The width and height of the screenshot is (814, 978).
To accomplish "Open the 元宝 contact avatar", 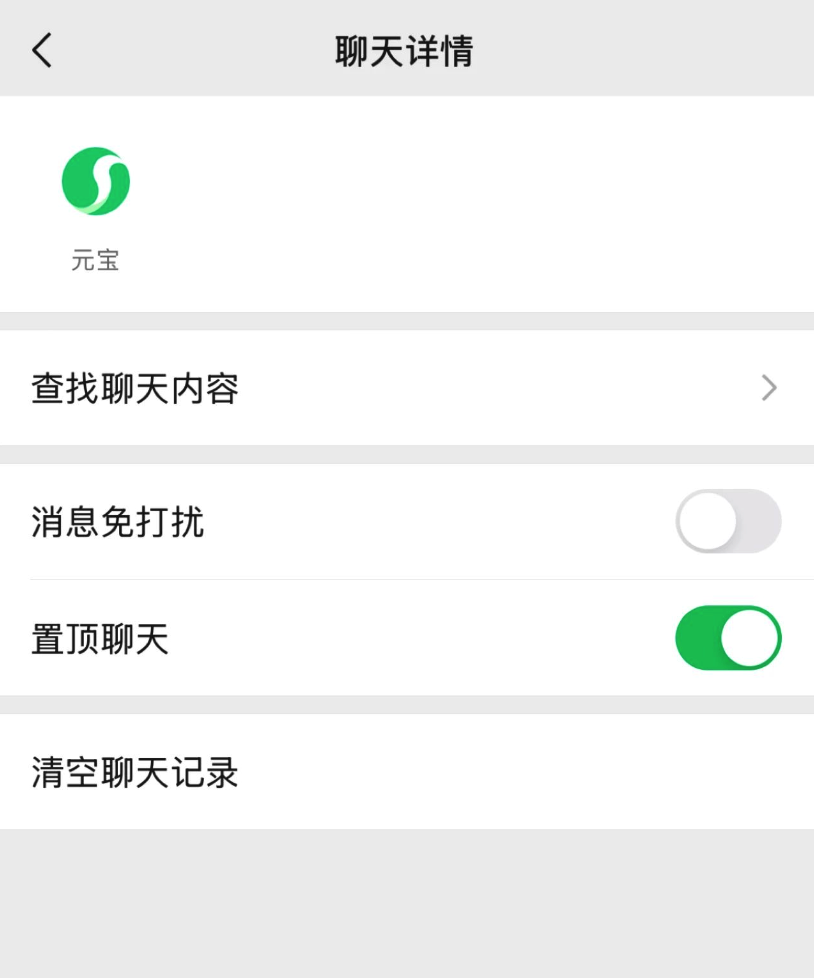I will [96, 182].
